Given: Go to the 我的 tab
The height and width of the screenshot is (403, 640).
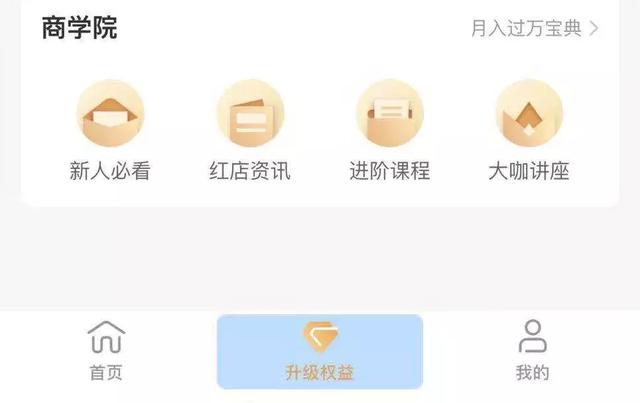Looking at the screenshot, I should point(532,351).
